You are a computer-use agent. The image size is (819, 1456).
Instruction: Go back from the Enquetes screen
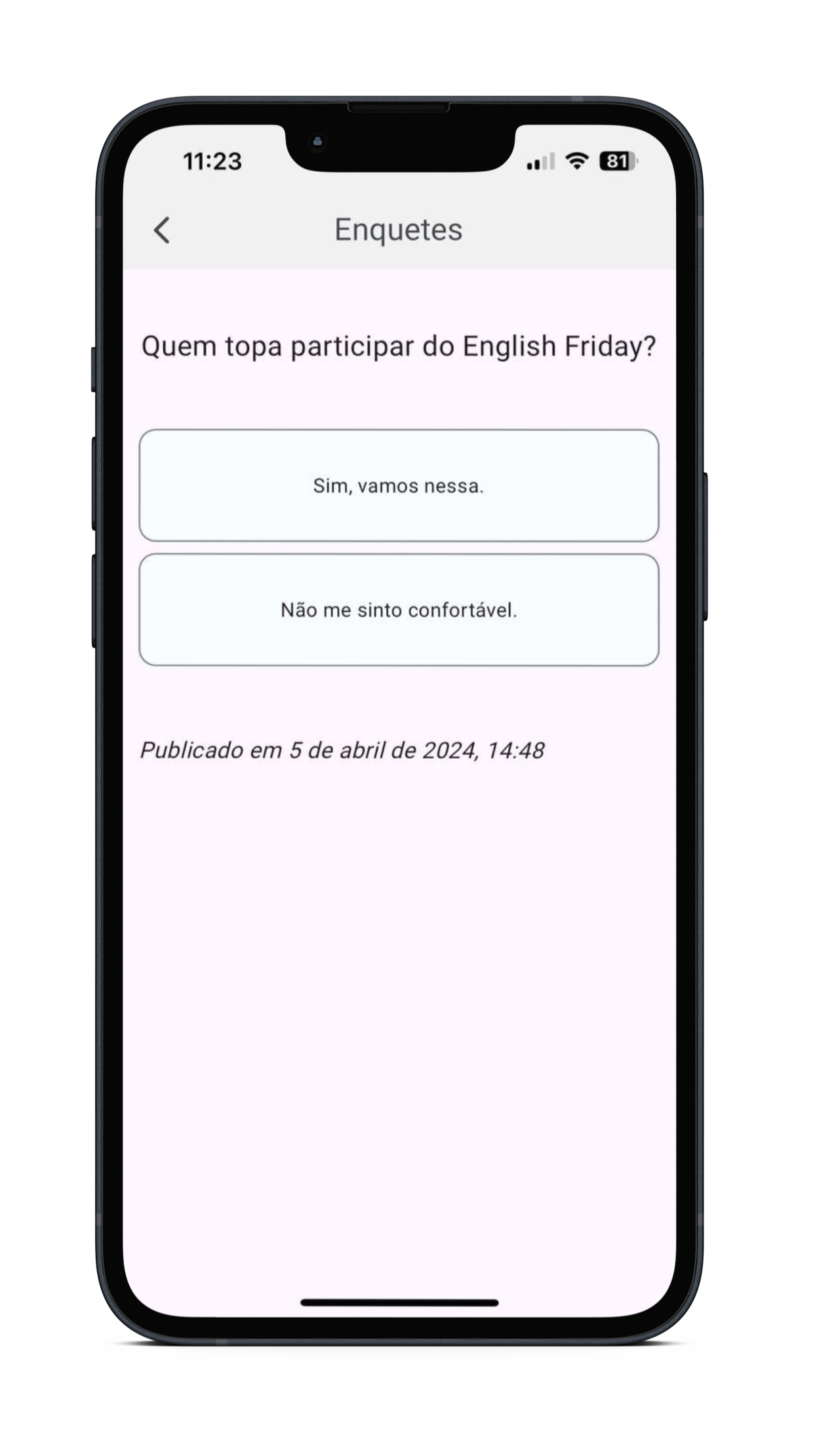162,230
